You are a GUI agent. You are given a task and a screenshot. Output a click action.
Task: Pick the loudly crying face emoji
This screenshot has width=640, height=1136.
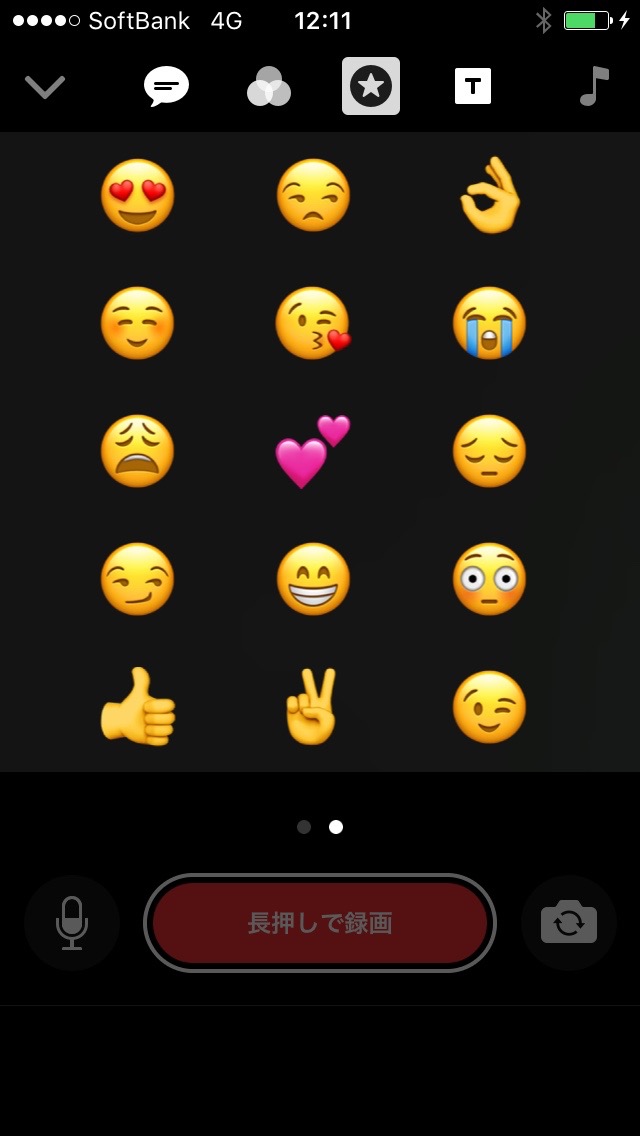(x=489, y=324)
